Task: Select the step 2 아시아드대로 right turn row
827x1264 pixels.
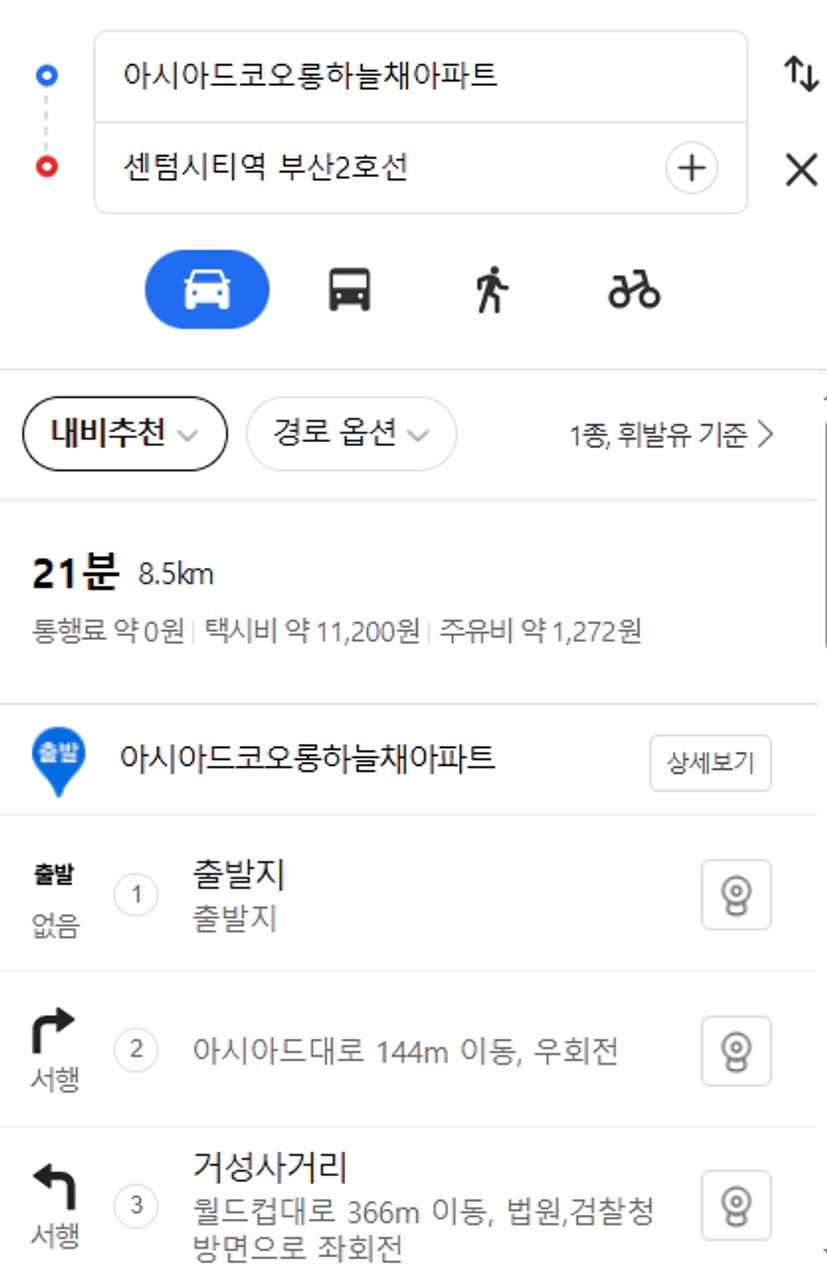Action: (408, 1049)
